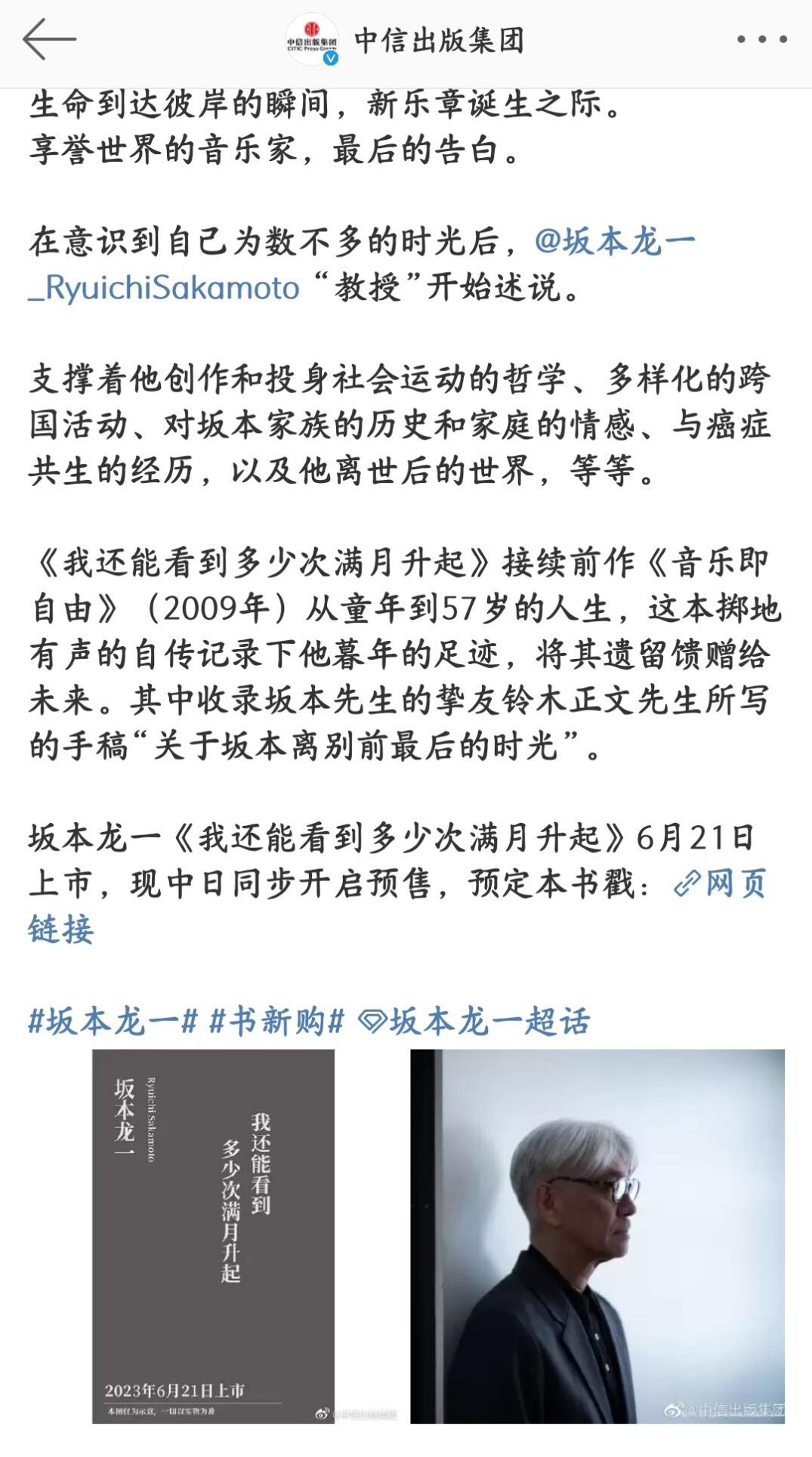Open the #书新购# hashtag
The image size is (812, 1457).
click(x=276, y=1022)
